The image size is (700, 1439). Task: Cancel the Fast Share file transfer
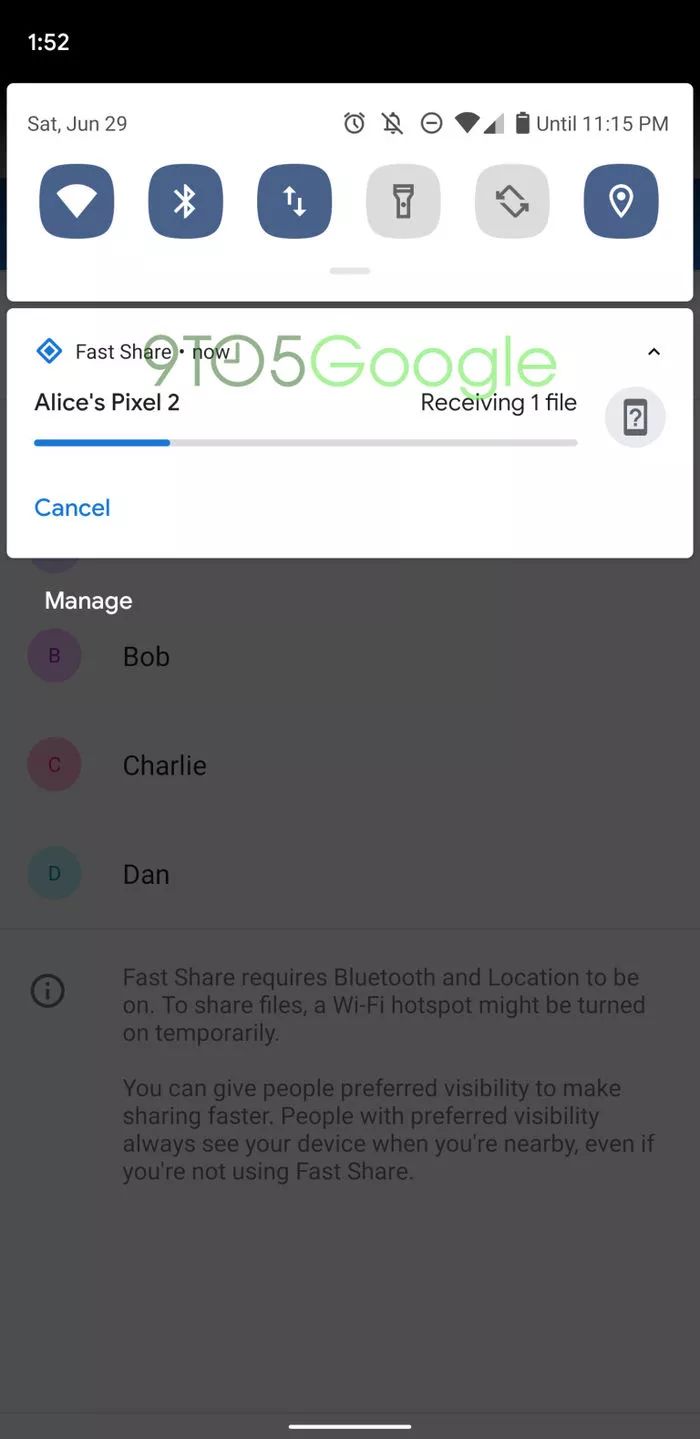[x=72, y=507]
